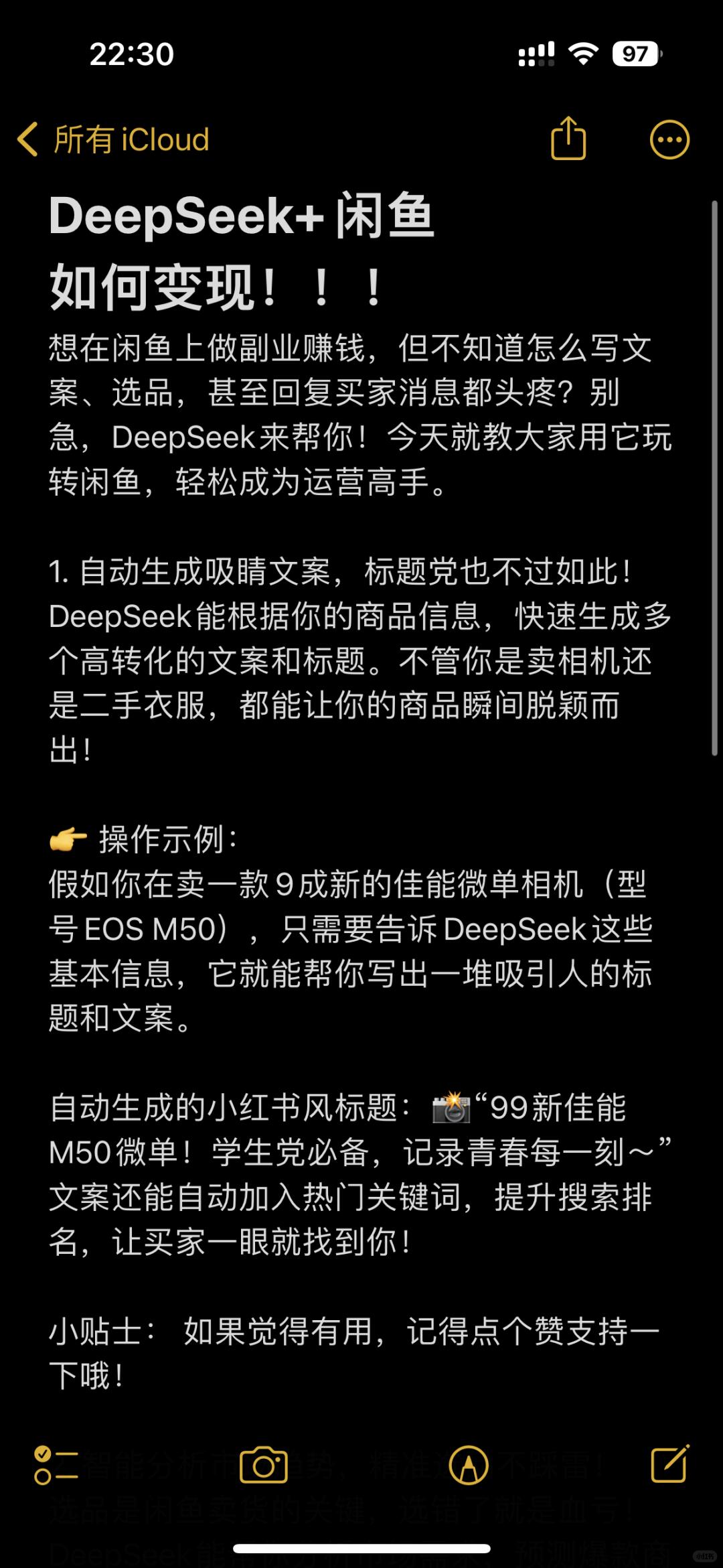
Task: Compose a new note
Action: (x=669, y=1464)
